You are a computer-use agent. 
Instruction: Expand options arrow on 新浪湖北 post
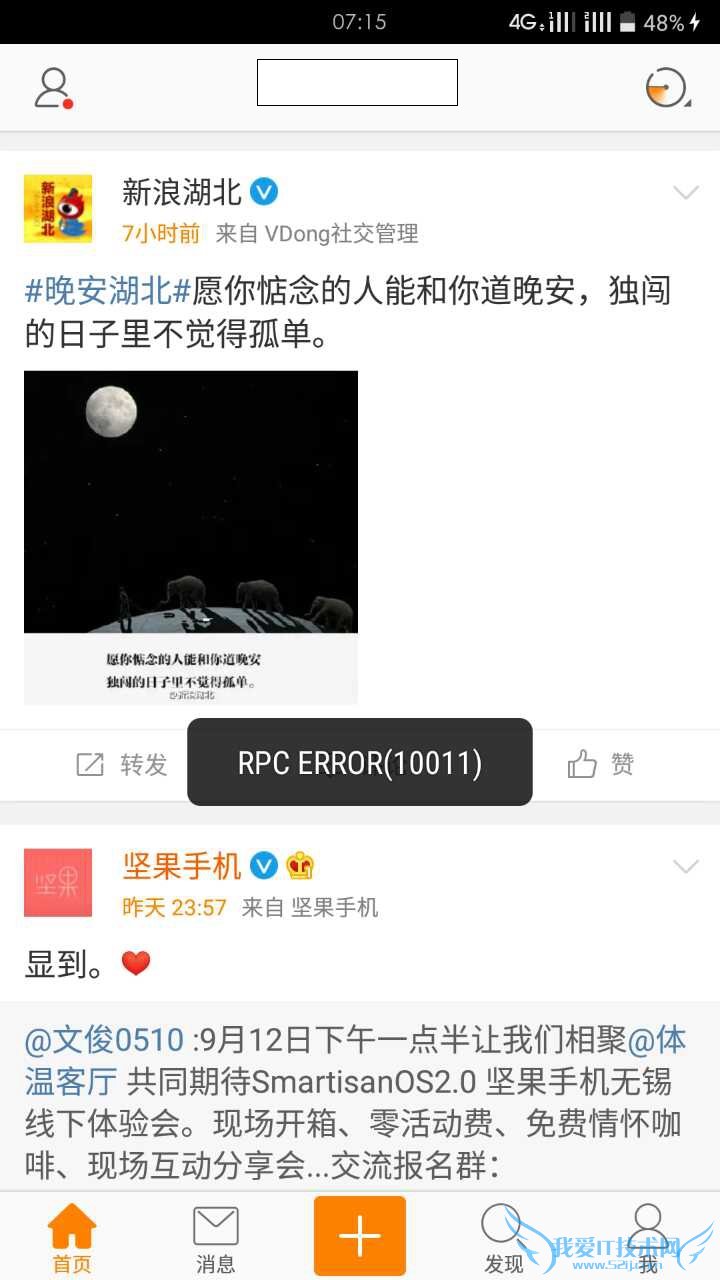[685, 193]
